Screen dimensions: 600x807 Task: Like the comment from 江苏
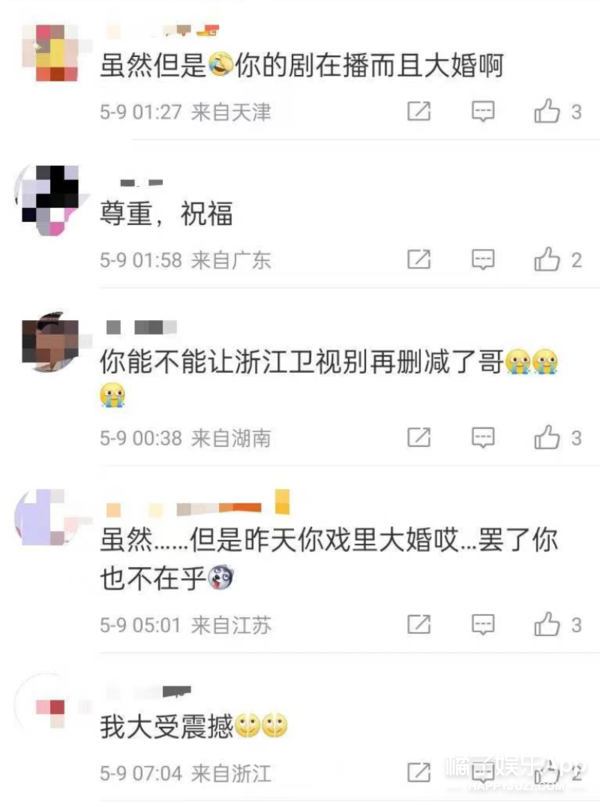click(x=547, y=625)
